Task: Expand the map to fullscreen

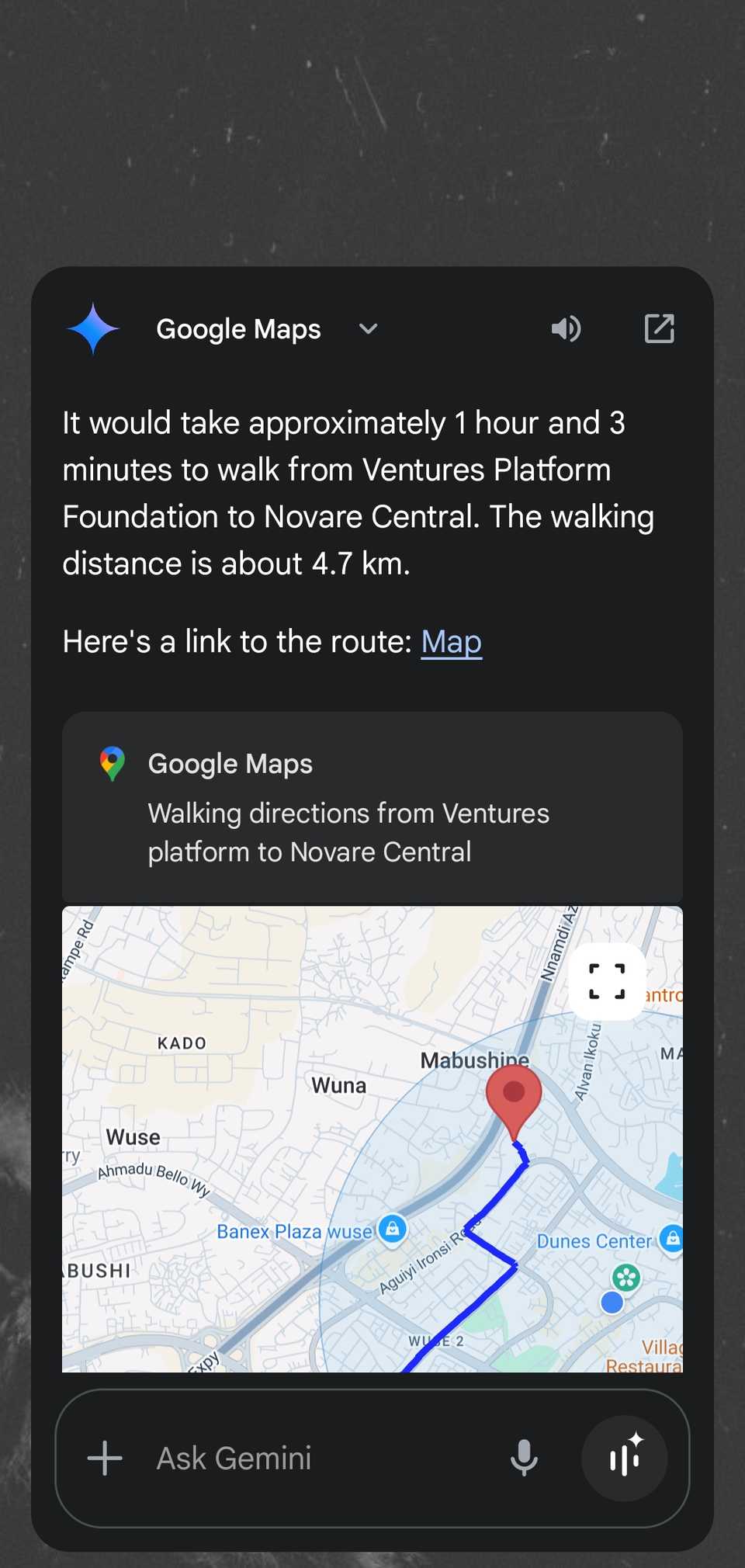Action: (608, 980)
